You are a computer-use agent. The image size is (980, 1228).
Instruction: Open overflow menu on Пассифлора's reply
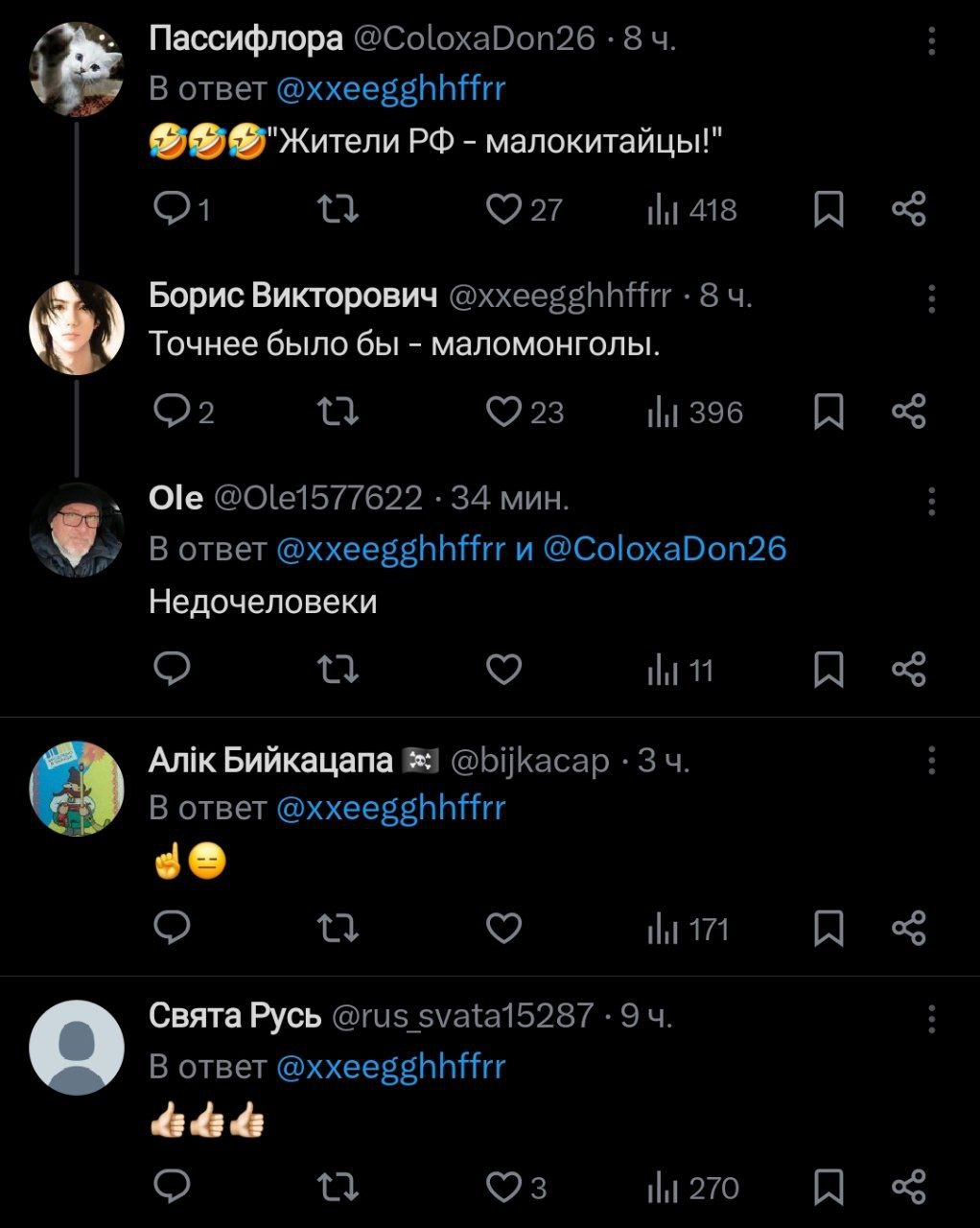point(931,40)
